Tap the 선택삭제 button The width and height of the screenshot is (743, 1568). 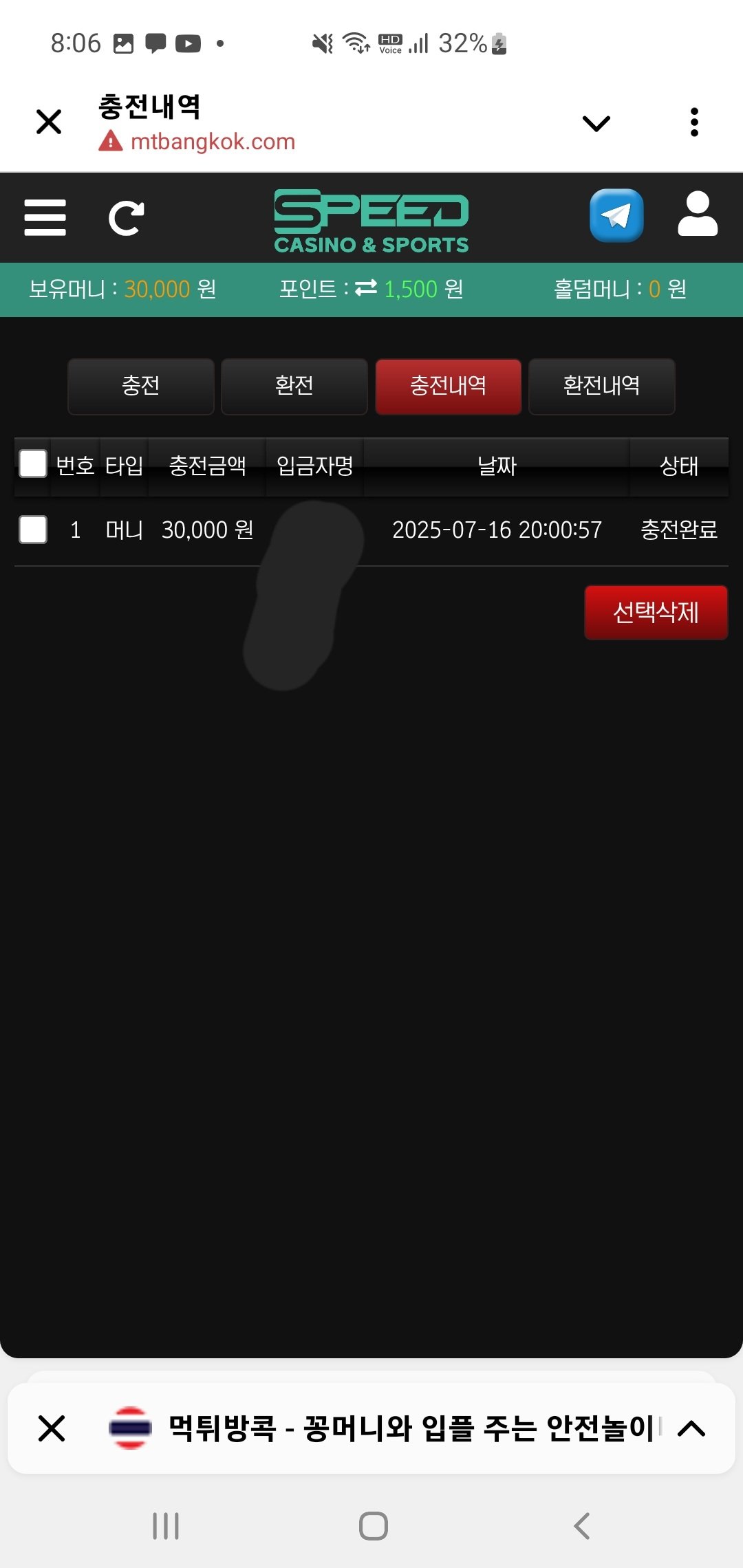pos(656,612)
